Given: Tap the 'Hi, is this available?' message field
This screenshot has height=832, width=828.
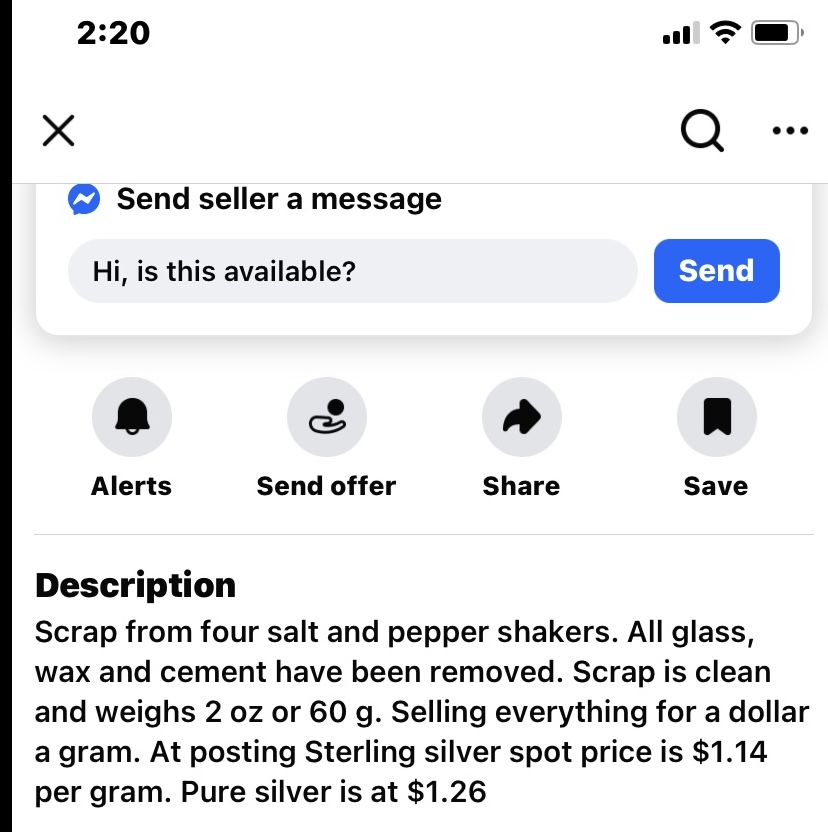Looking at the screenshot, I should coord(352,270).
